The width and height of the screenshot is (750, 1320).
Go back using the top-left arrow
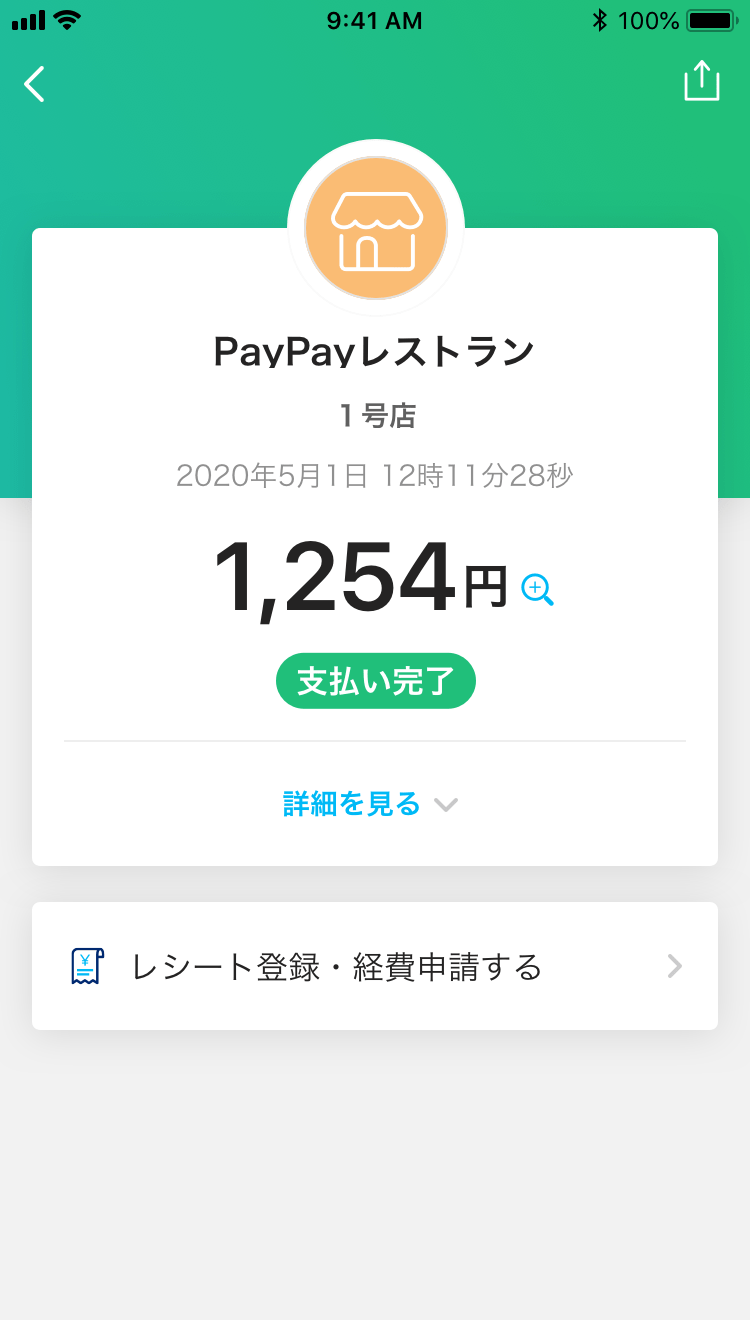(35, 84)
